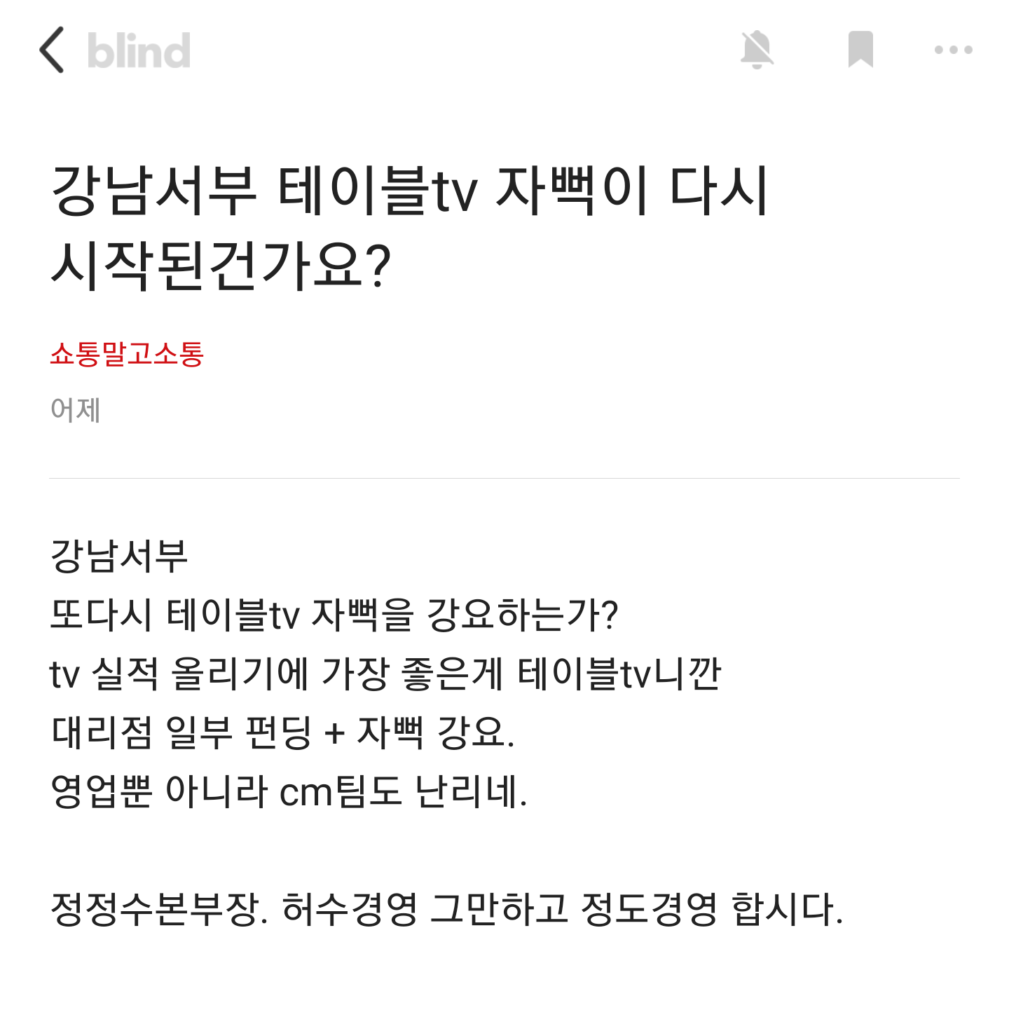Open the three-dot overflow menu
The width and height of the screenshot is (1009, 1024).
coord(952,50)
